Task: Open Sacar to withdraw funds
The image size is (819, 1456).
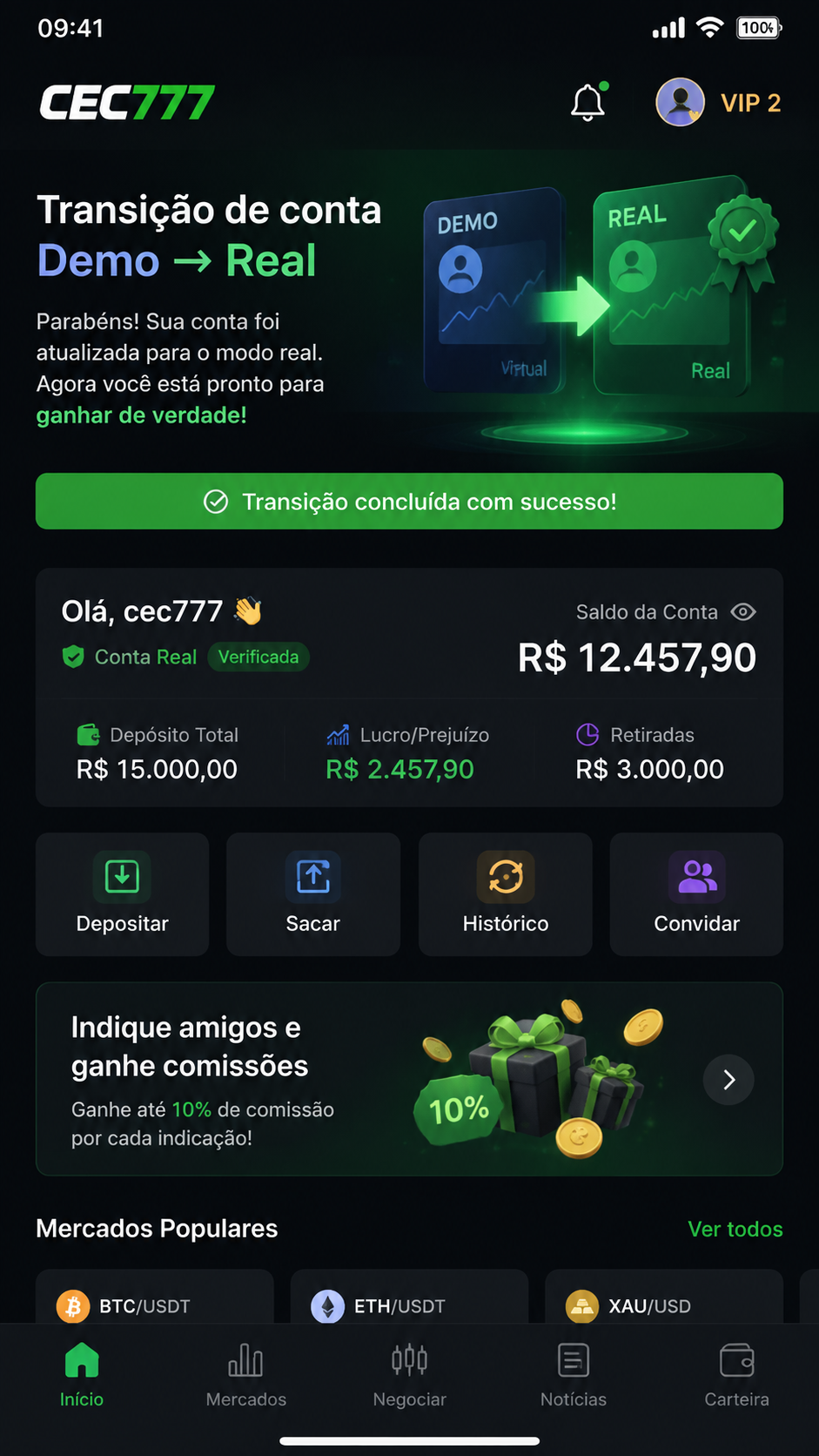Action: [x=313, y=894]
